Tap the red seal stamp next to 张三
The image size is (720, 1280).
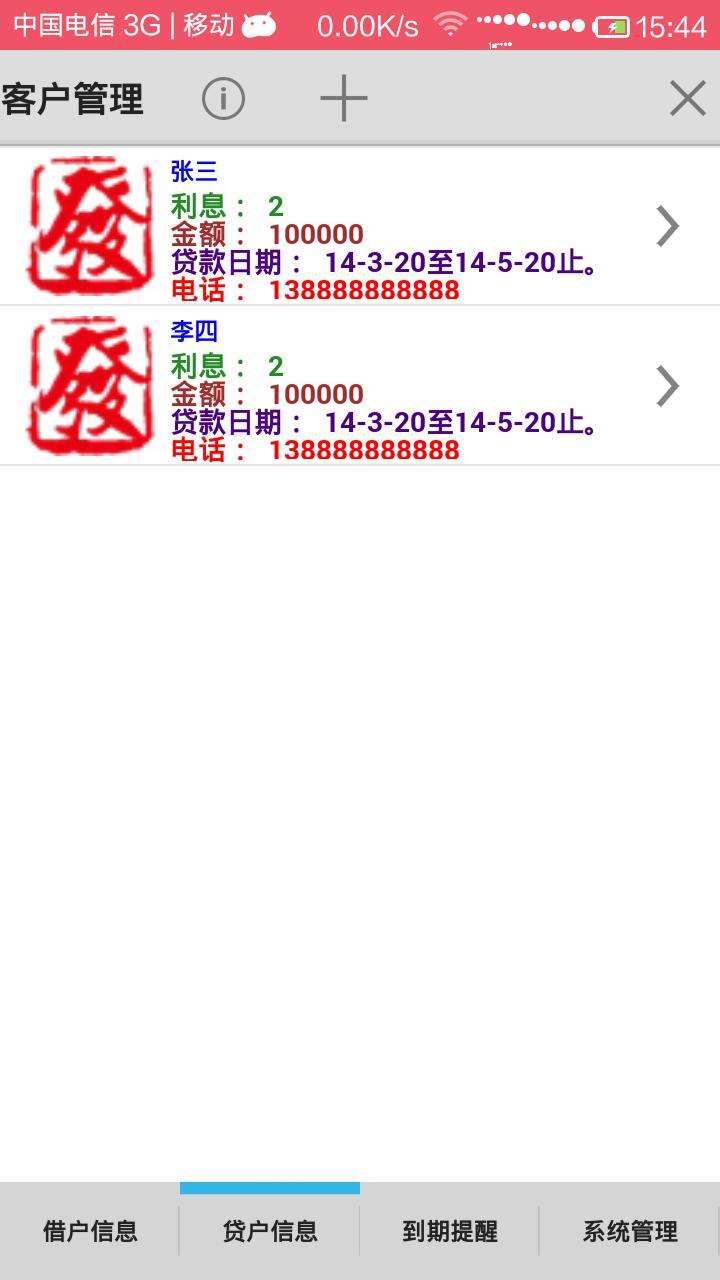point(88,225)
